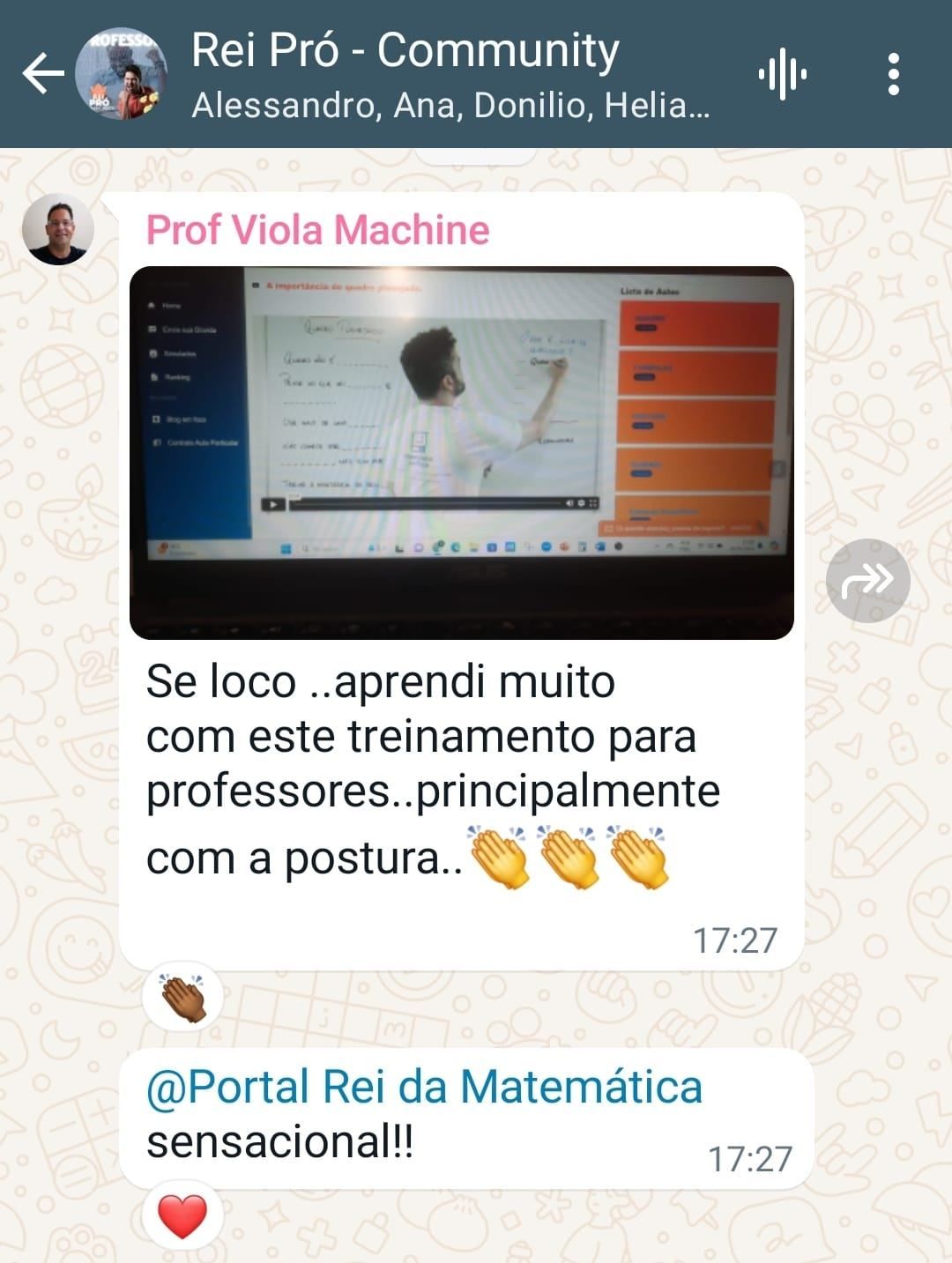This screenshot has width=952, height=1263.
Task: Open the group's profile picture
Action: click(122, 73)
